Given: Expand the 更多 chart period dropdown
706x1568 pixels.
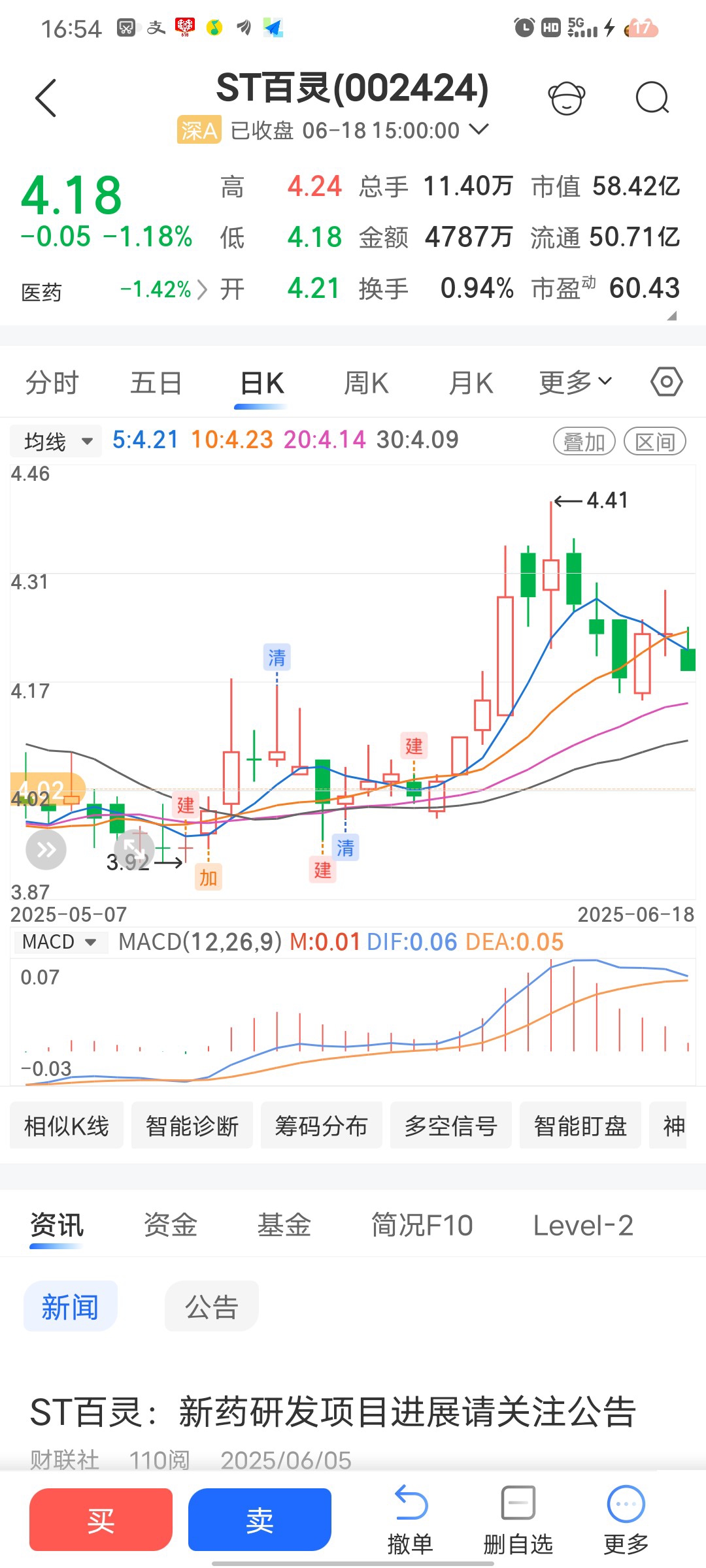Looking at the screenshot, I should (575, 382).
